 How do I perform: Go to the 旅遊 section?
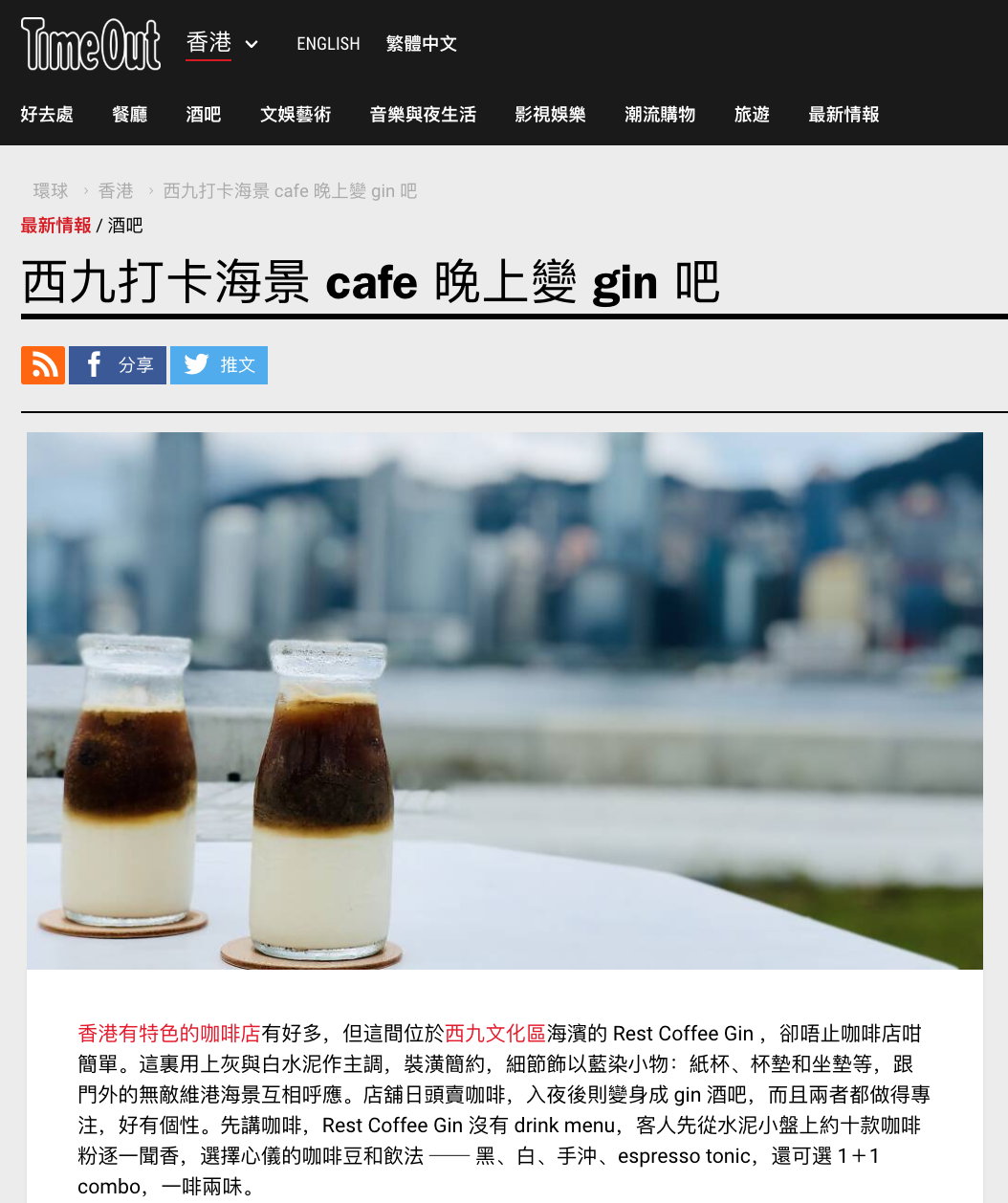click(752, 115)
